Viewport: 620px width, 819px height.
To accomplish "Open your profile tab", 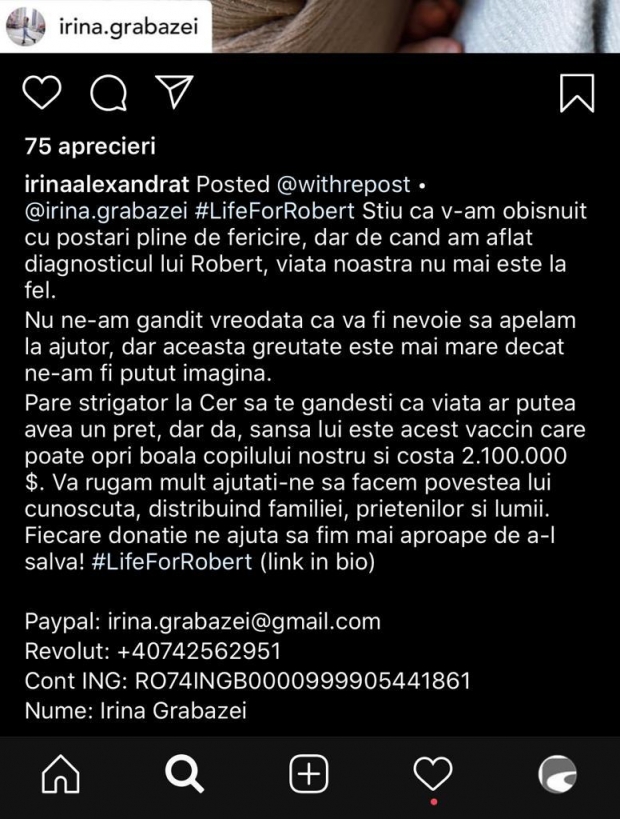I will click(x=557, y=774).
